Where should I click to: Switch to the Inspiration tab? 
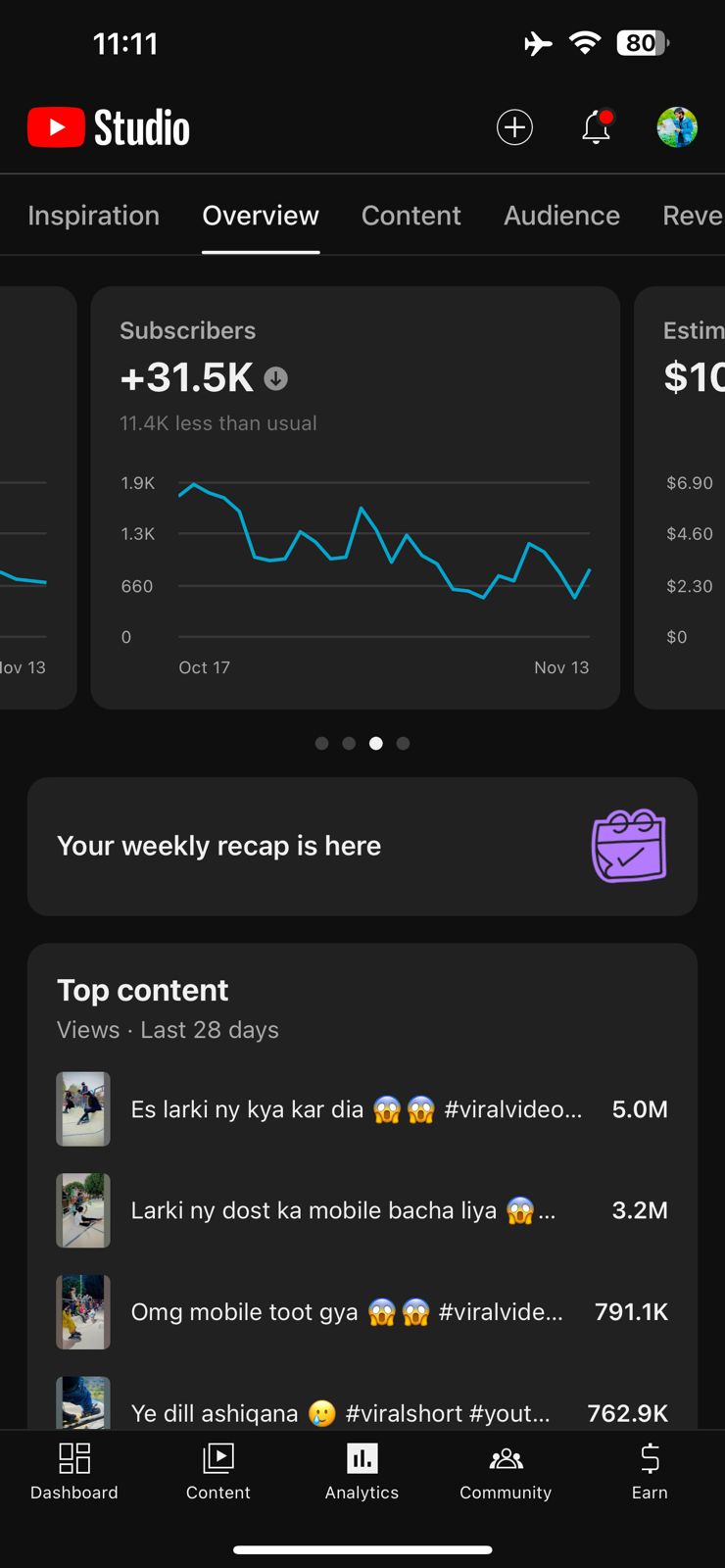93,216
